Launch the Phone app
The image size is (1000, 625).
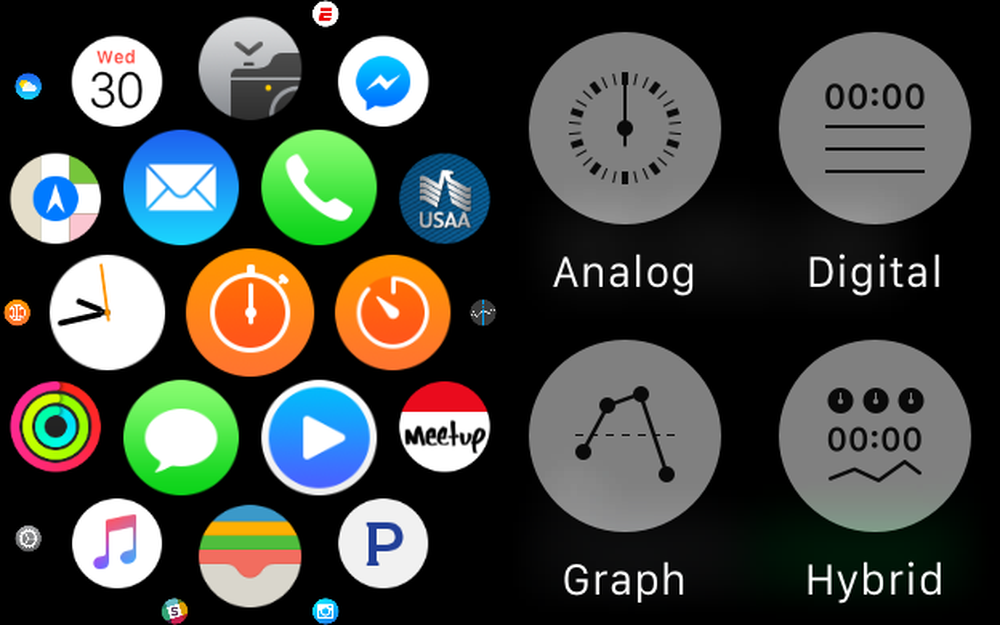pos(319,187)
